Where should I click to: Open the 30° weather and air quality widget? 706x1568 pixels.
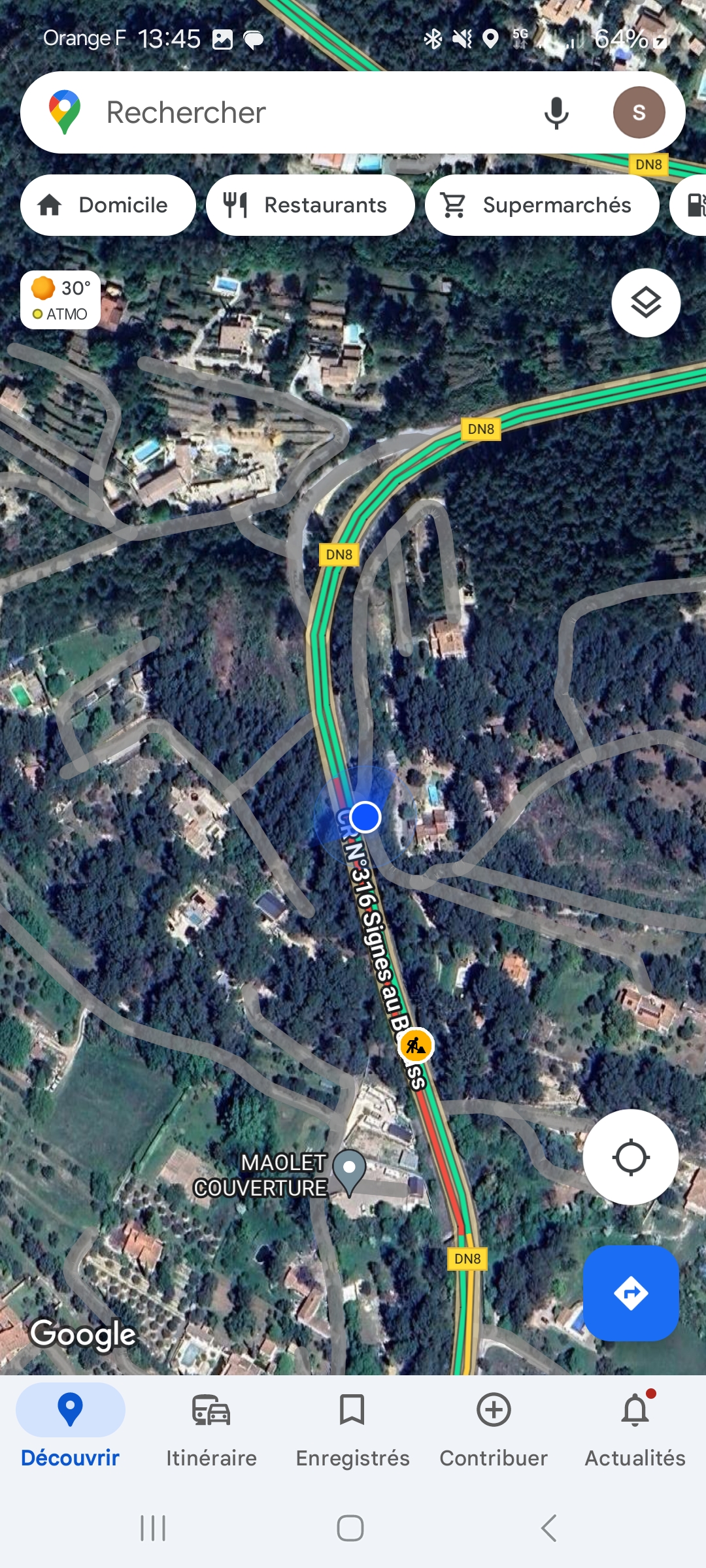click(60, 300)
